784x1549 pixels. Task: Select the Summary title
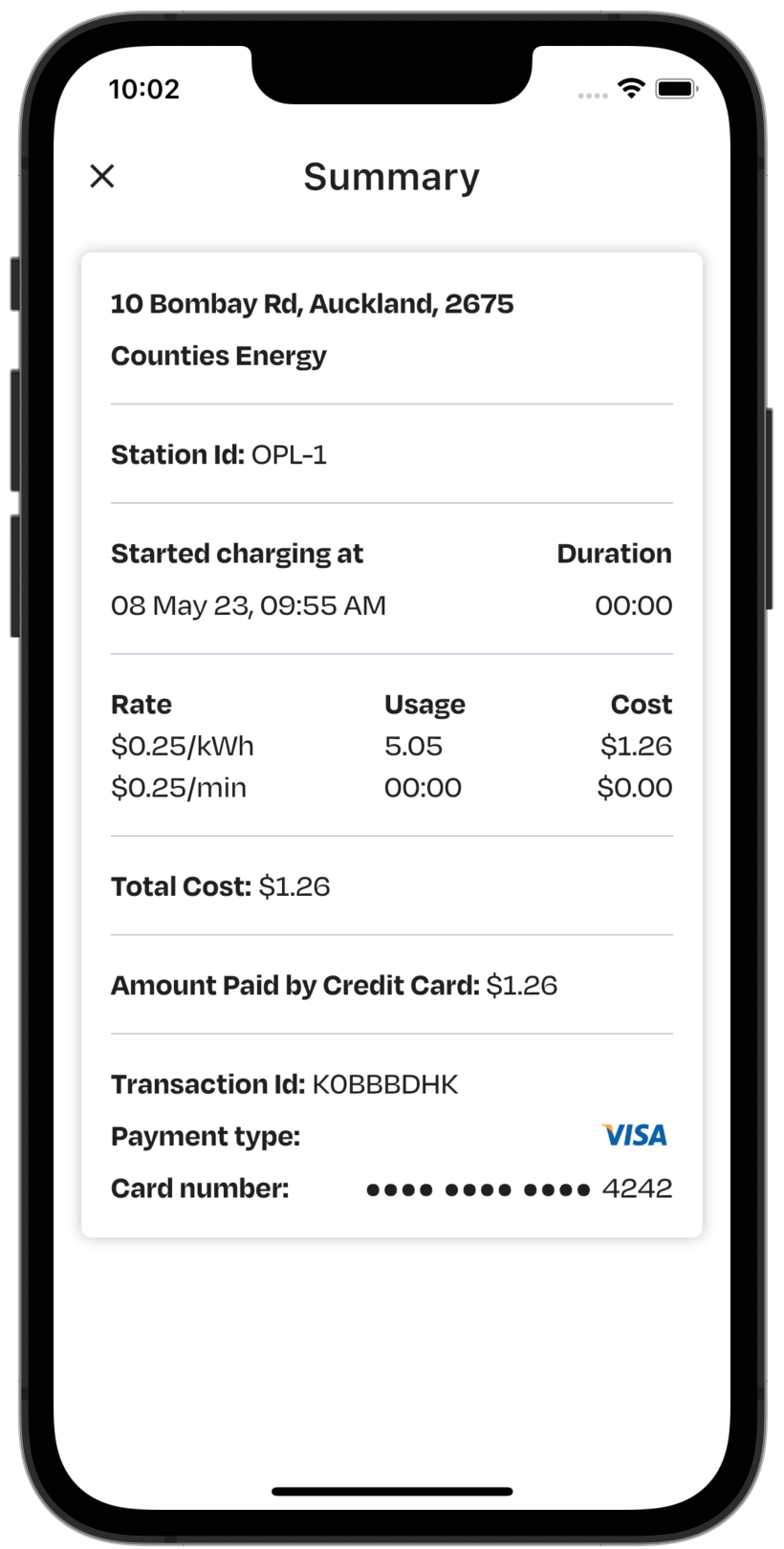(x=392, y=177)
